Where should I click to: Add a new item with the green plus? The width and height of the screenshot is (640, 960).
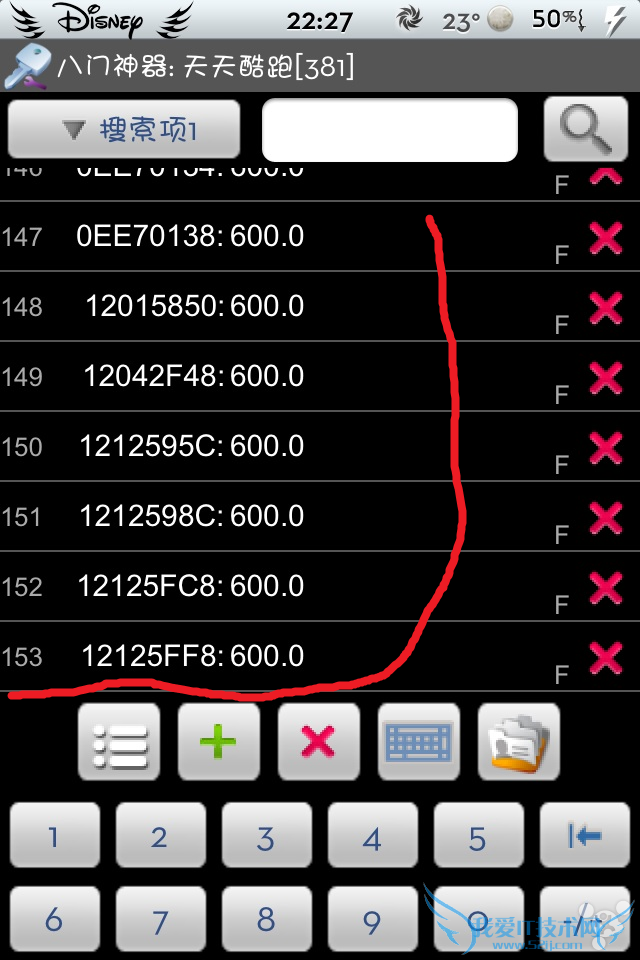[x=219, y=742]
